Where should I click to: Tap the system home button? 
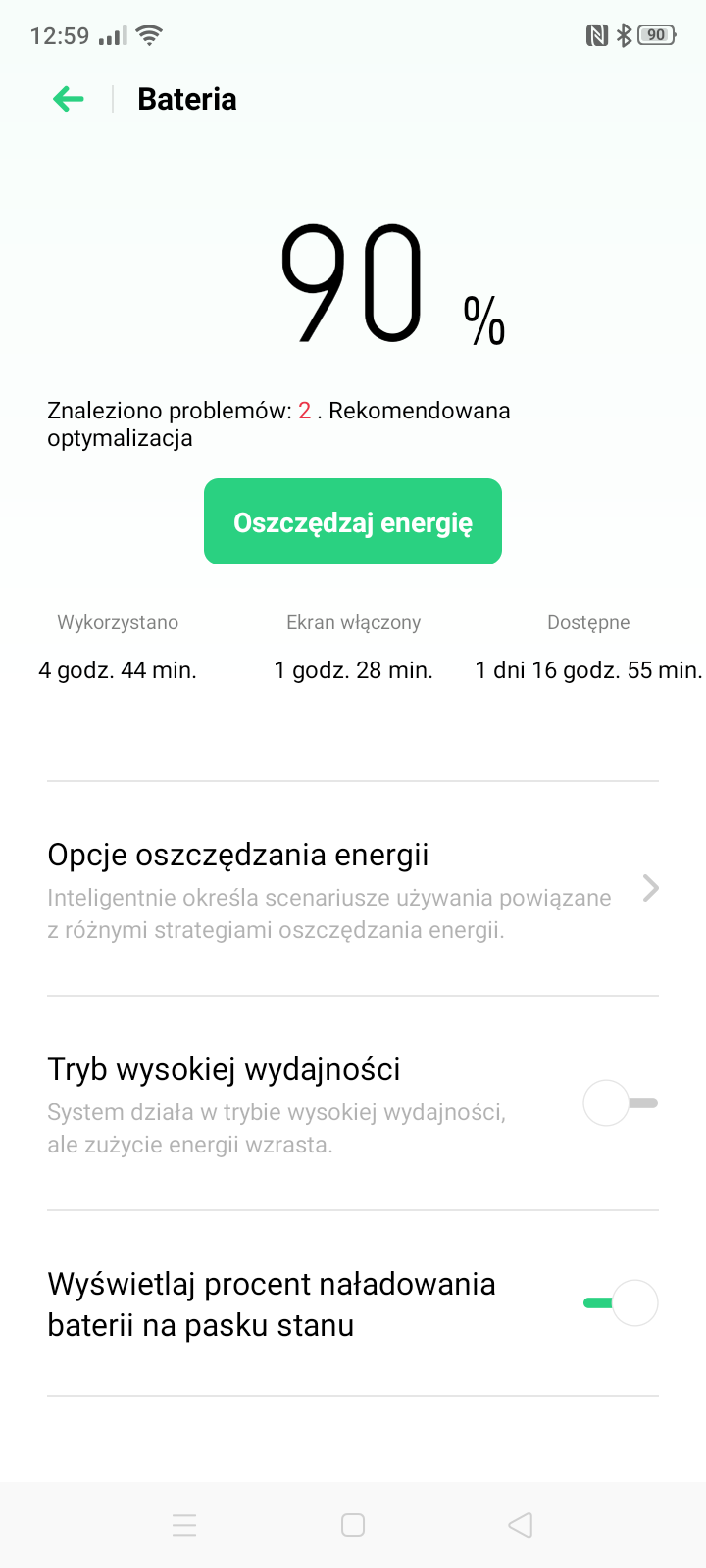pyautogui.click(x=353, y=1525)
